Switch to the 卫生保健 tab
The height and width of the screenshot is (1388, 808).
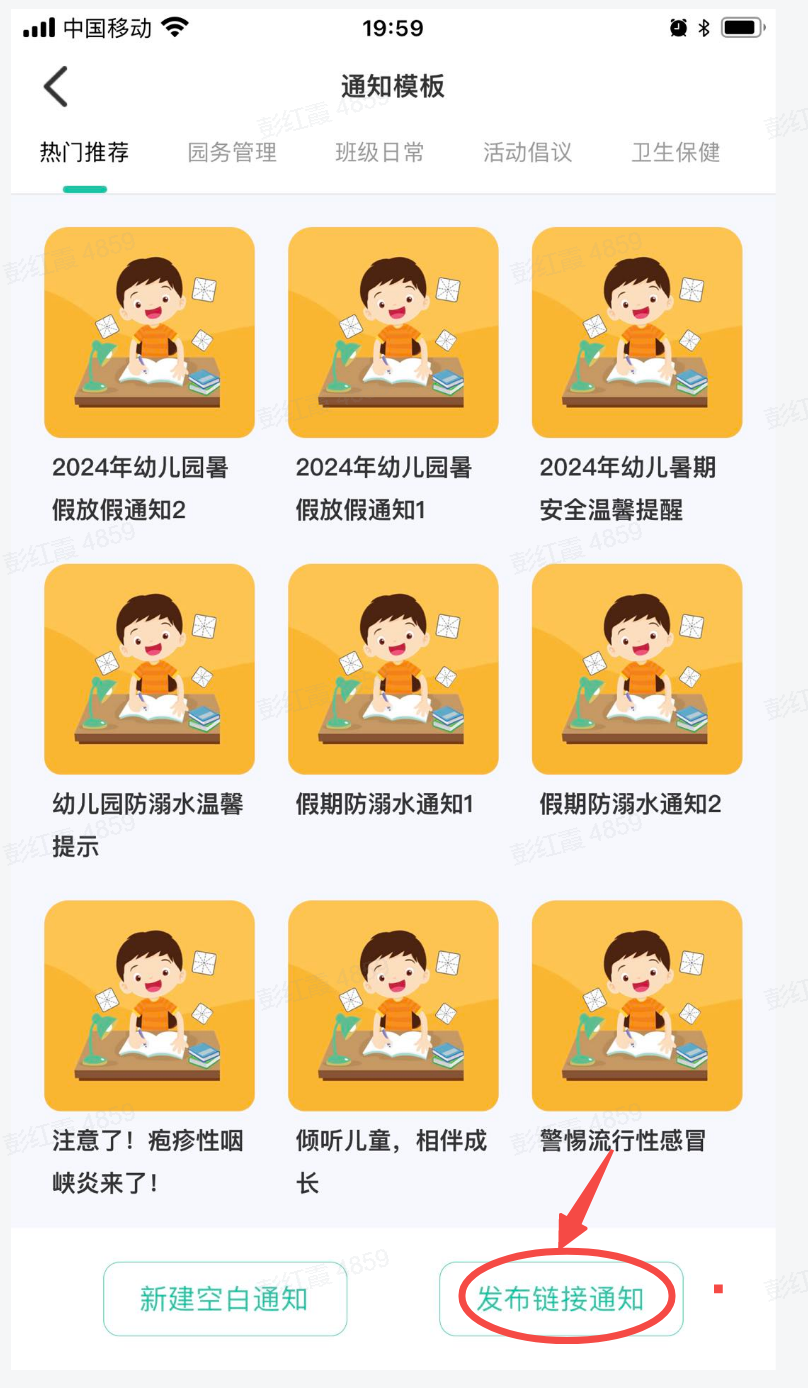tap(675, 153)
